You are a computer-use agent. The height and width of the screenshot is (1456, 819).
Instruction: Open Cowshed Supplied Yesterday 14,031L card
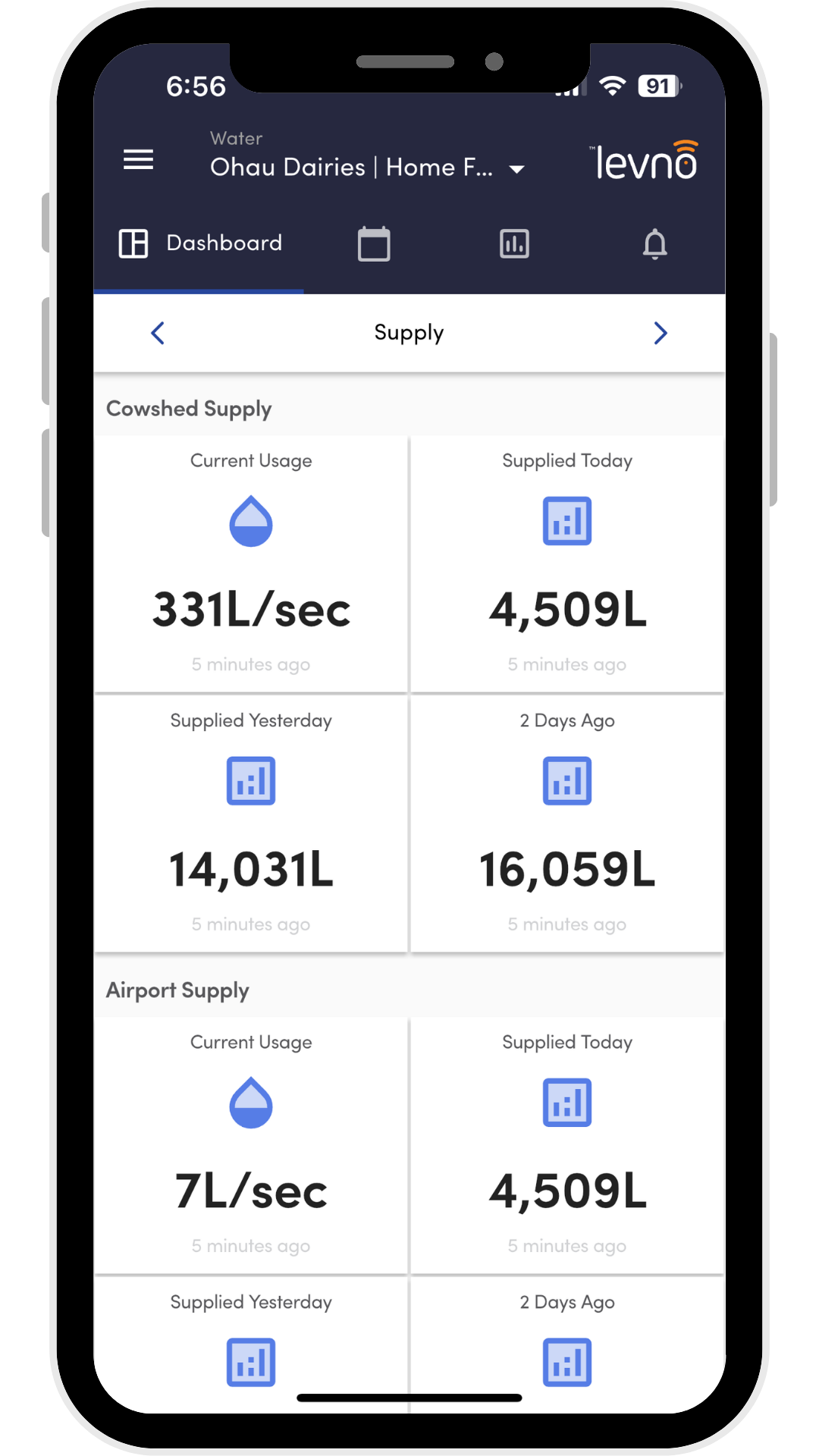point(251,824)
